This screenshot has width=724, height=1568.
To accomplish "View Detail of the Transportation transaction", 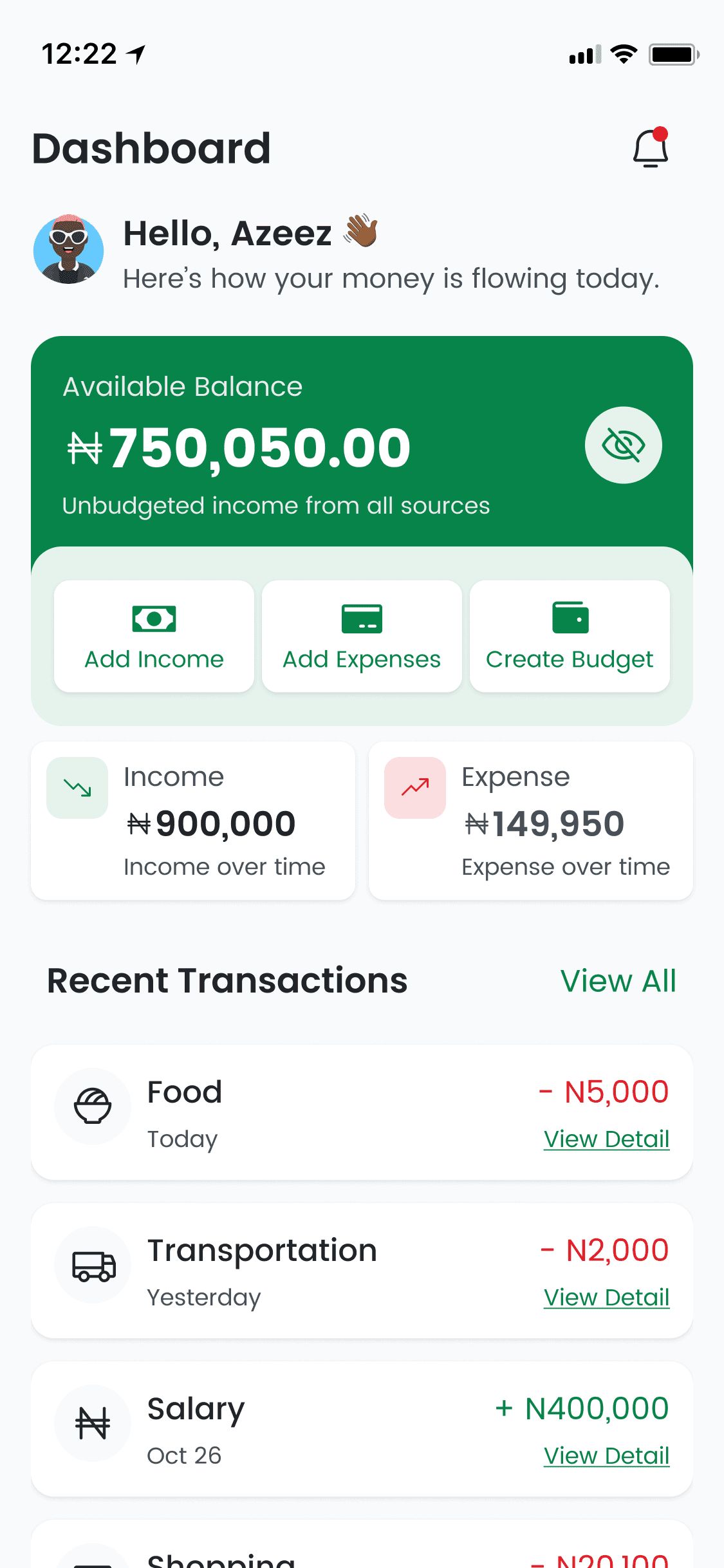I will pyautogui.click(x=606, y=1298).
